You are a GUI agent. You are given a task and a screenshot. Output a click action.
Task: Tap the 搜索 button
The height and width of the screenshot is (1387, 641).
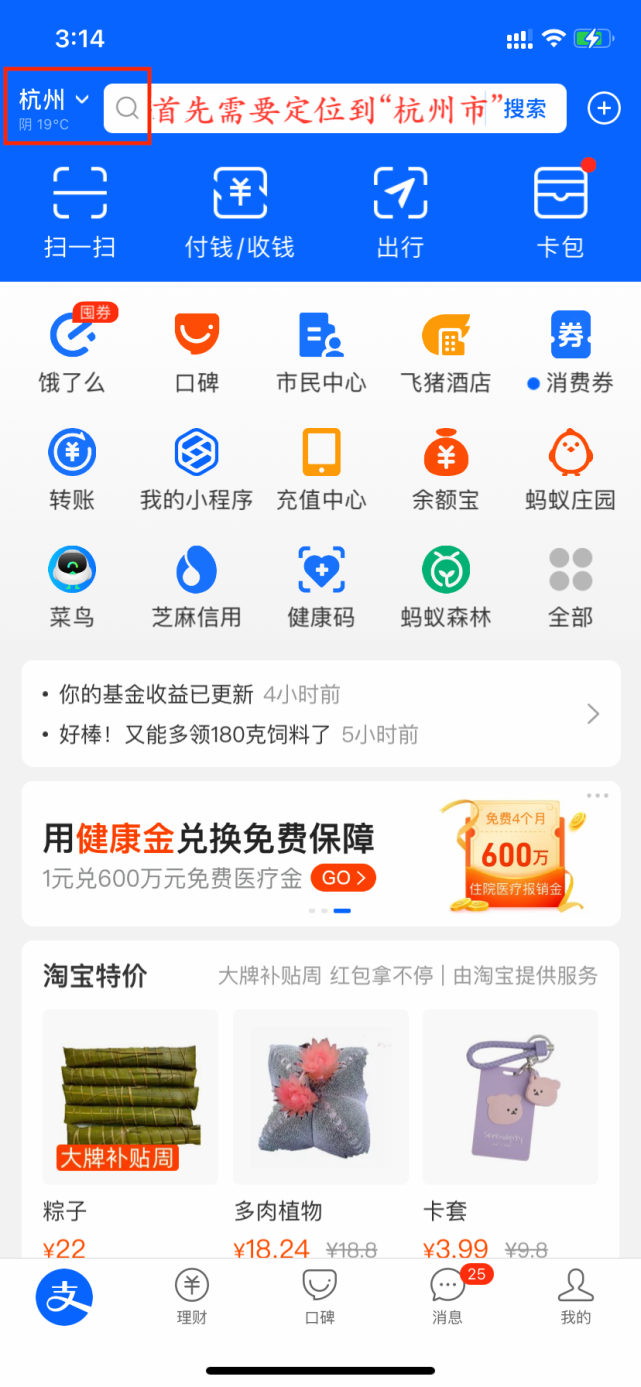click(525, 108)
